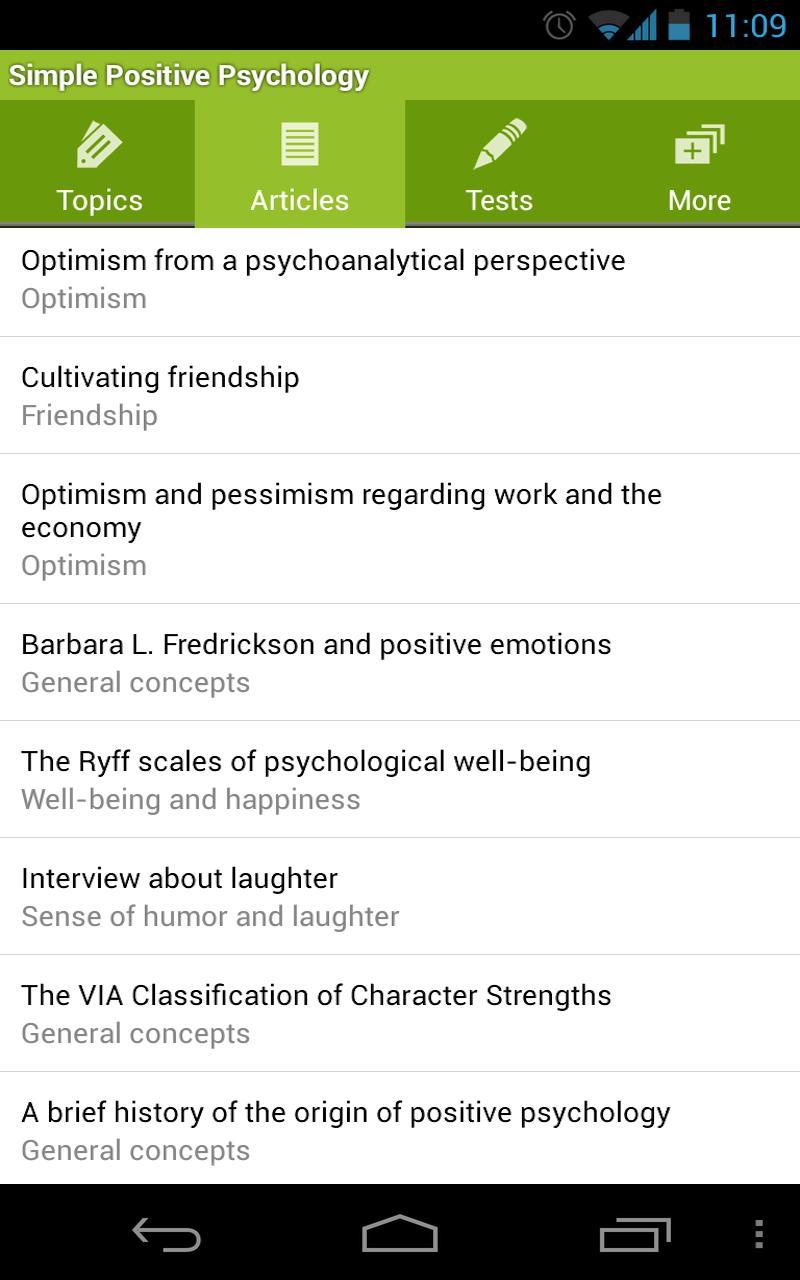Open 'Cultivating friendship' article

pos(160,394)
